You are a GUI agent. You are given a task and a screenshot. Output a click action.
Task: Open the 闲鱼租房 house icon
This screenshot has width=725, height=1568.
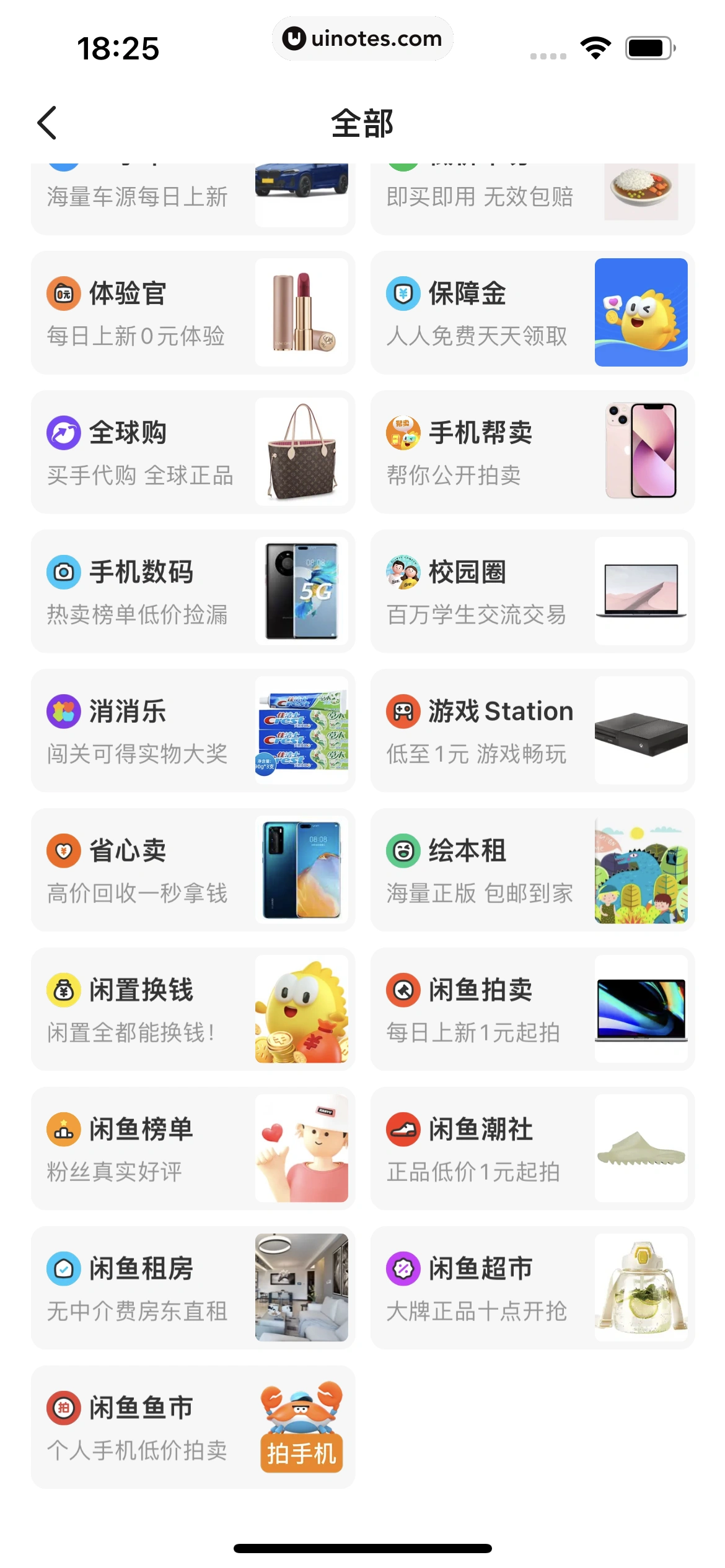(x=64, y=1269)
